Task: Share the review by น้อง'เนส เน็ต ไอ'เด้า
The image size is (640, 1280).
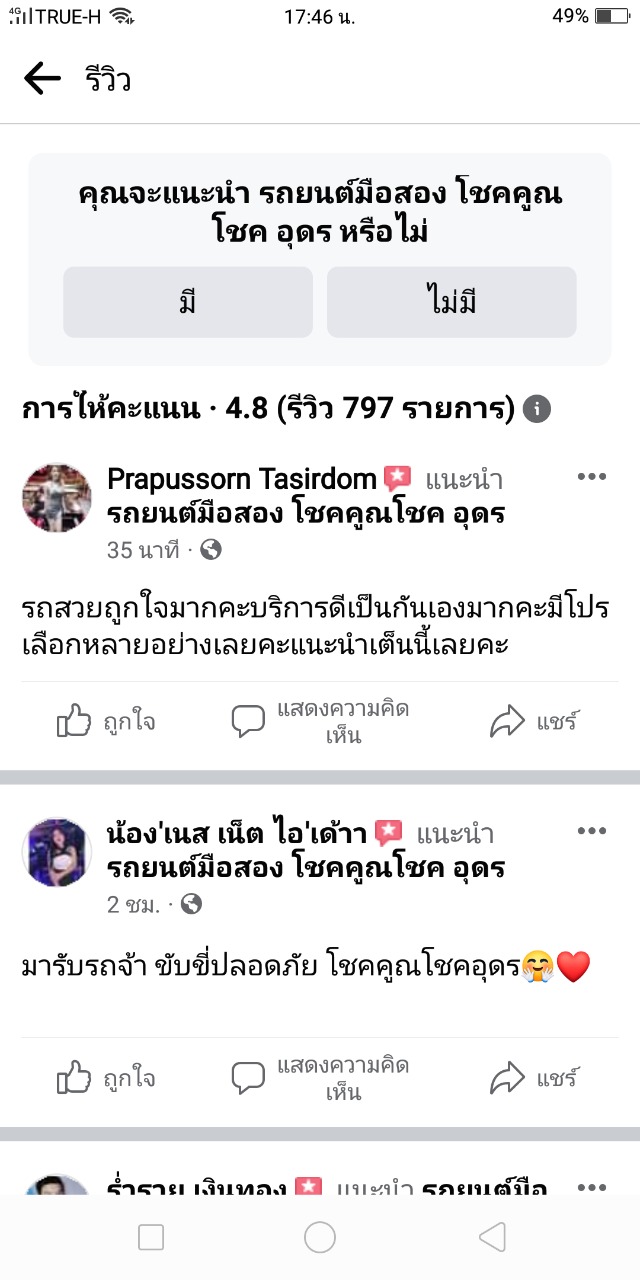Action: coord(534,1078)
